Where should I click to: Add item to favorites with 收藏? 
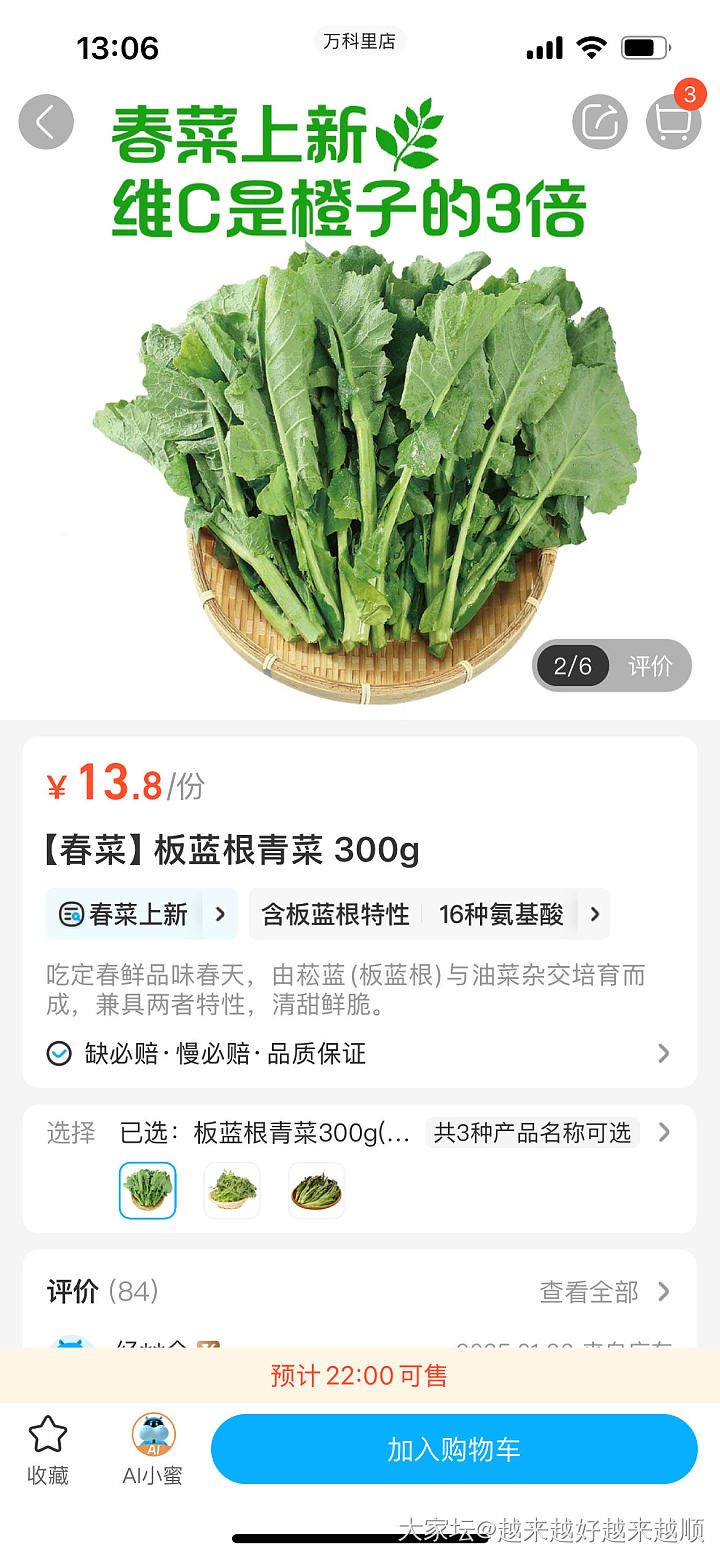click(x=47, y=1450)
